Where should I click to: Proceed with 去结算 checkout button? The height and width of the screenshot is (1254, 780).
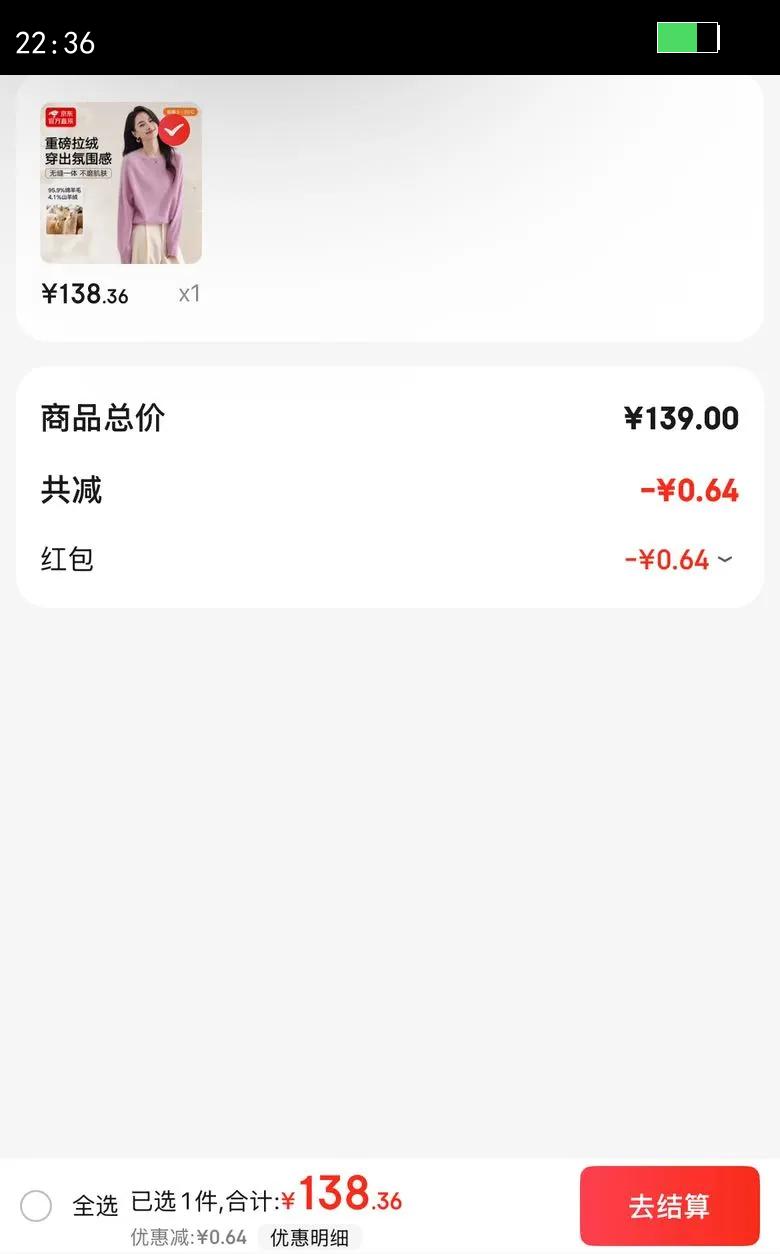(x=669, y=1206)
